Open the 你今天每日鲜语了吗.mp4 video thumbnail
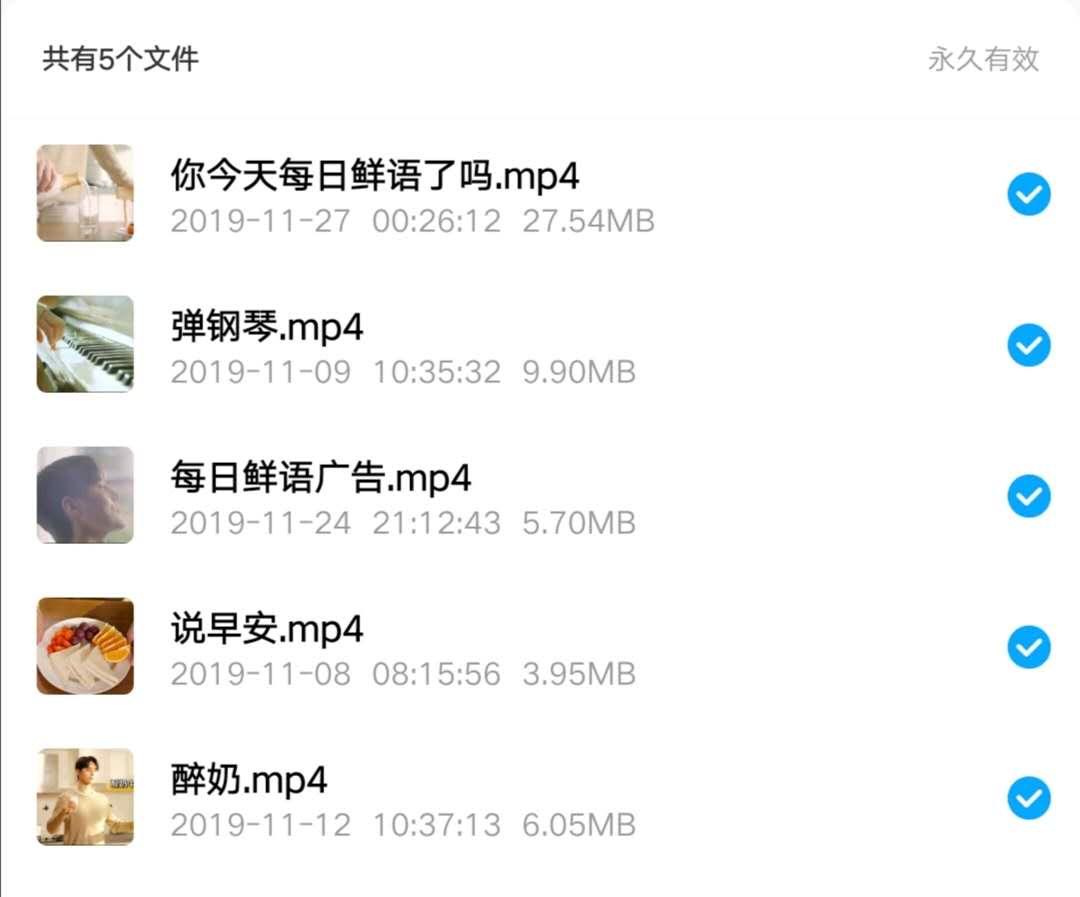 [85, 193]
